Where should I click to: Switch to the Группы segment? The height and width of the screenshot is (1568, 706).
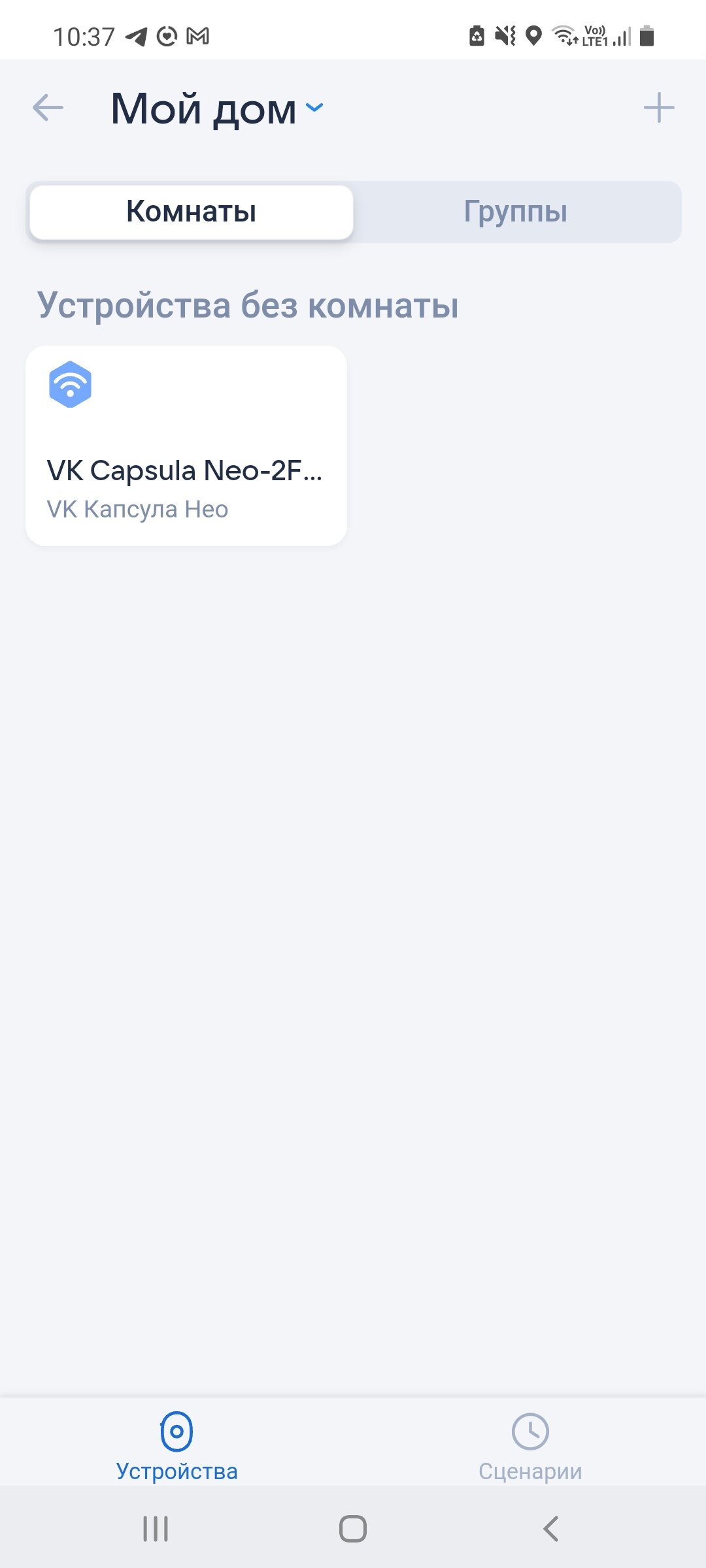click(x=516, y=212)
